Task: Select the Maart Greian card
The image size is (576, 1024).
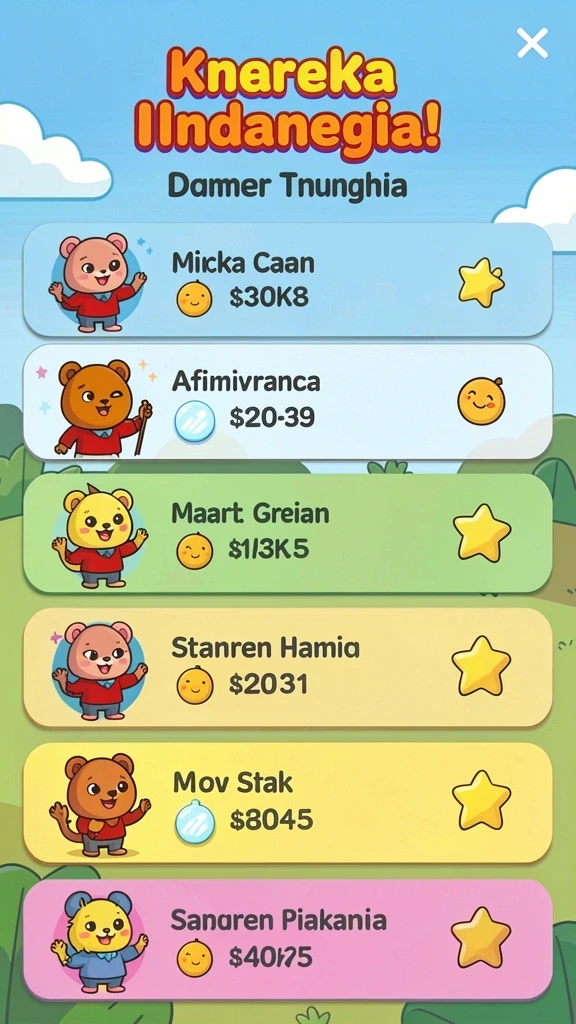Action: pyautogui.click(x=288, y=533)
